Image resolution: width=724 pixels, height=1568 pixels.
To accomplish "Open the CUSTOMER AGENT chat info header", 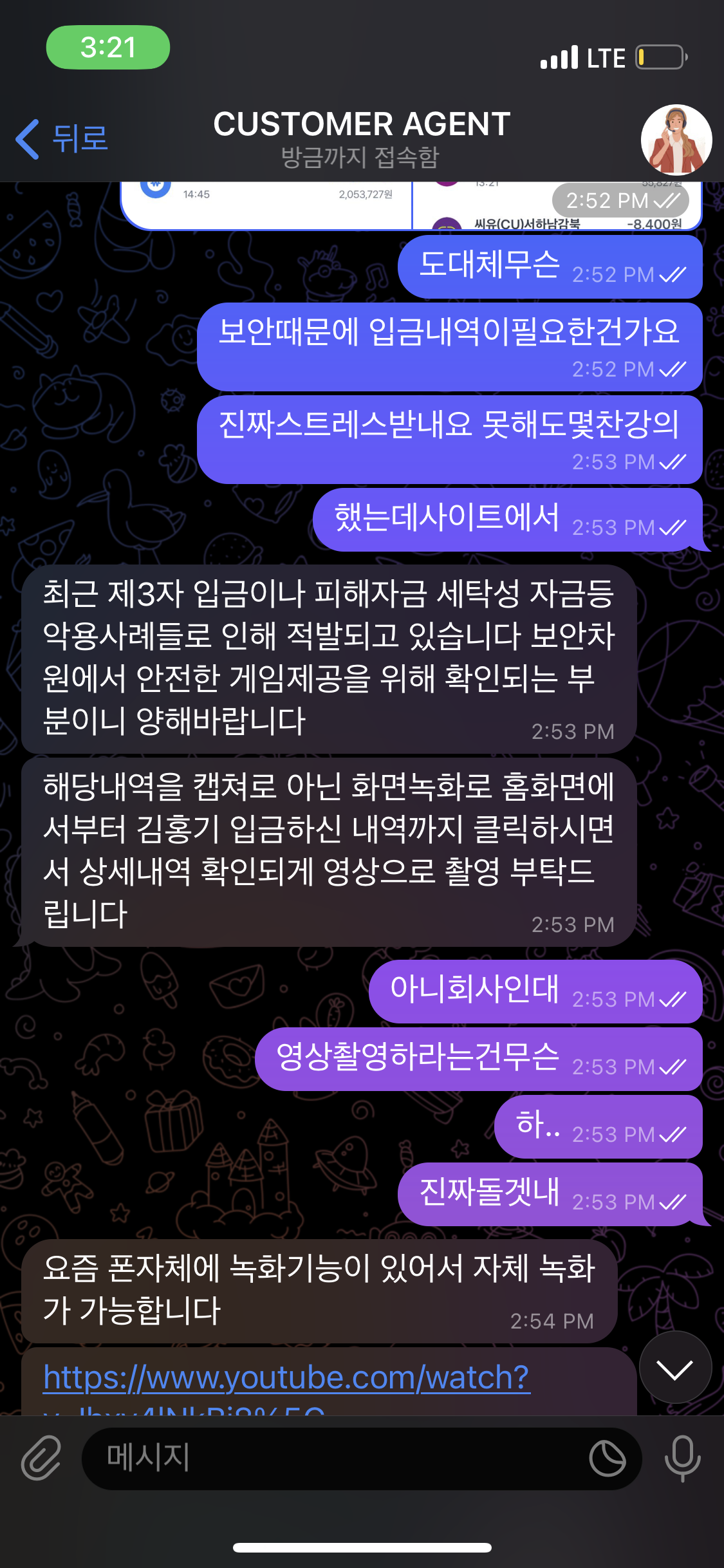I will [x=362, y=138].
